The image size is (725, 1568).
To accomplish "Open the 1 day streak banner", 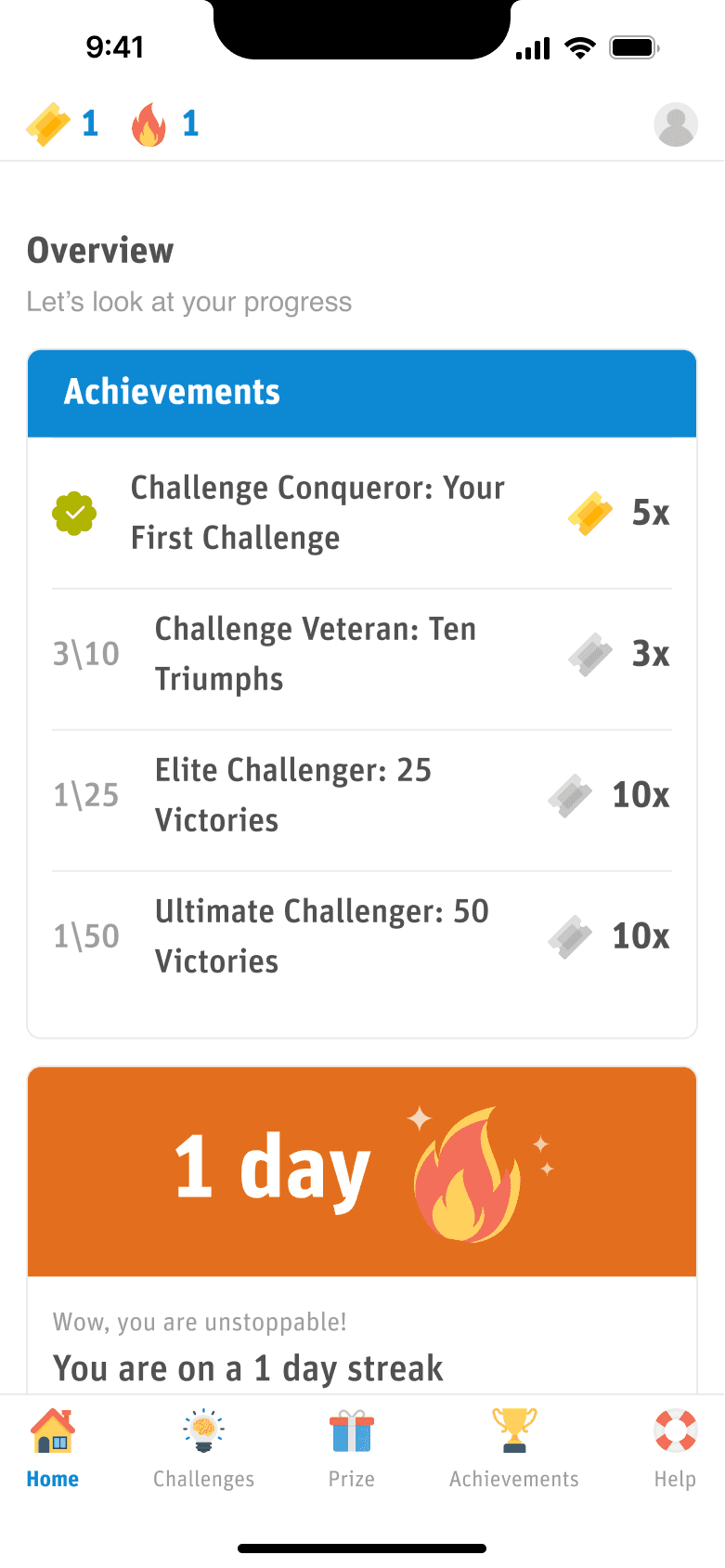I will [x=362, y=1170].
